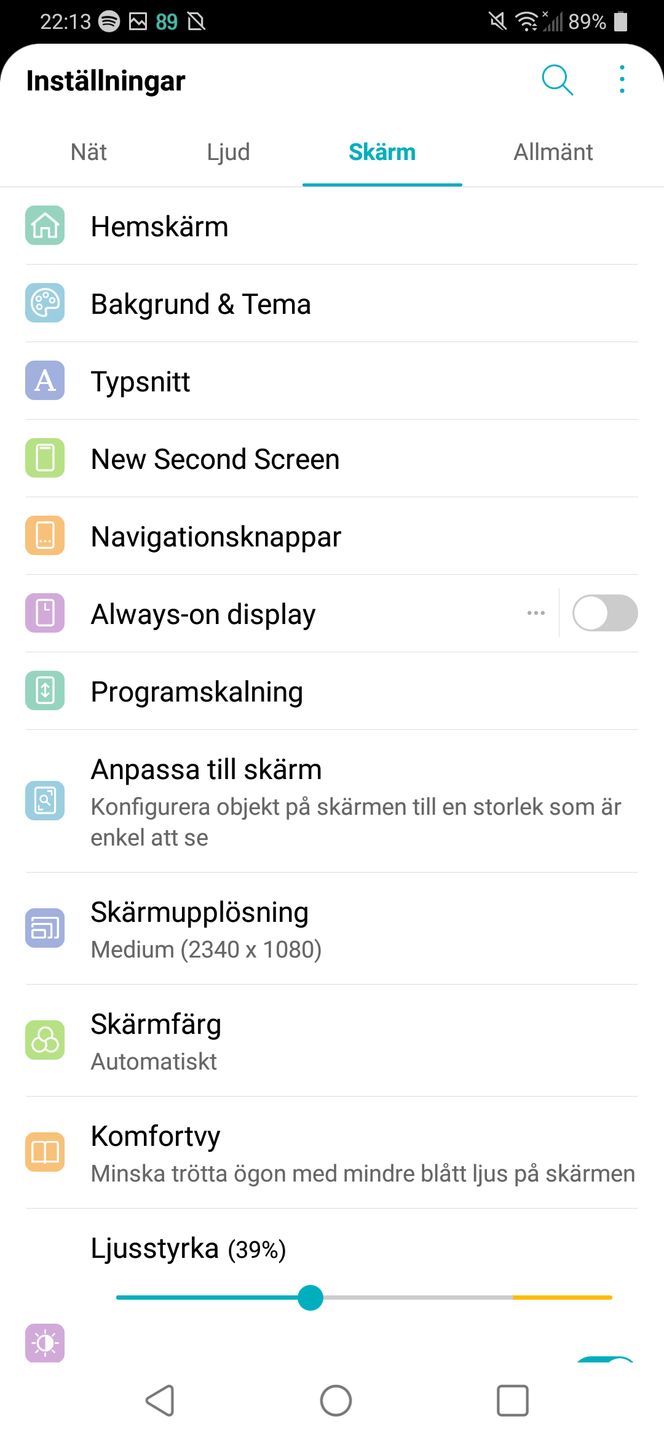
Task: Open the three-dot overflow menu
Action: 622,80
